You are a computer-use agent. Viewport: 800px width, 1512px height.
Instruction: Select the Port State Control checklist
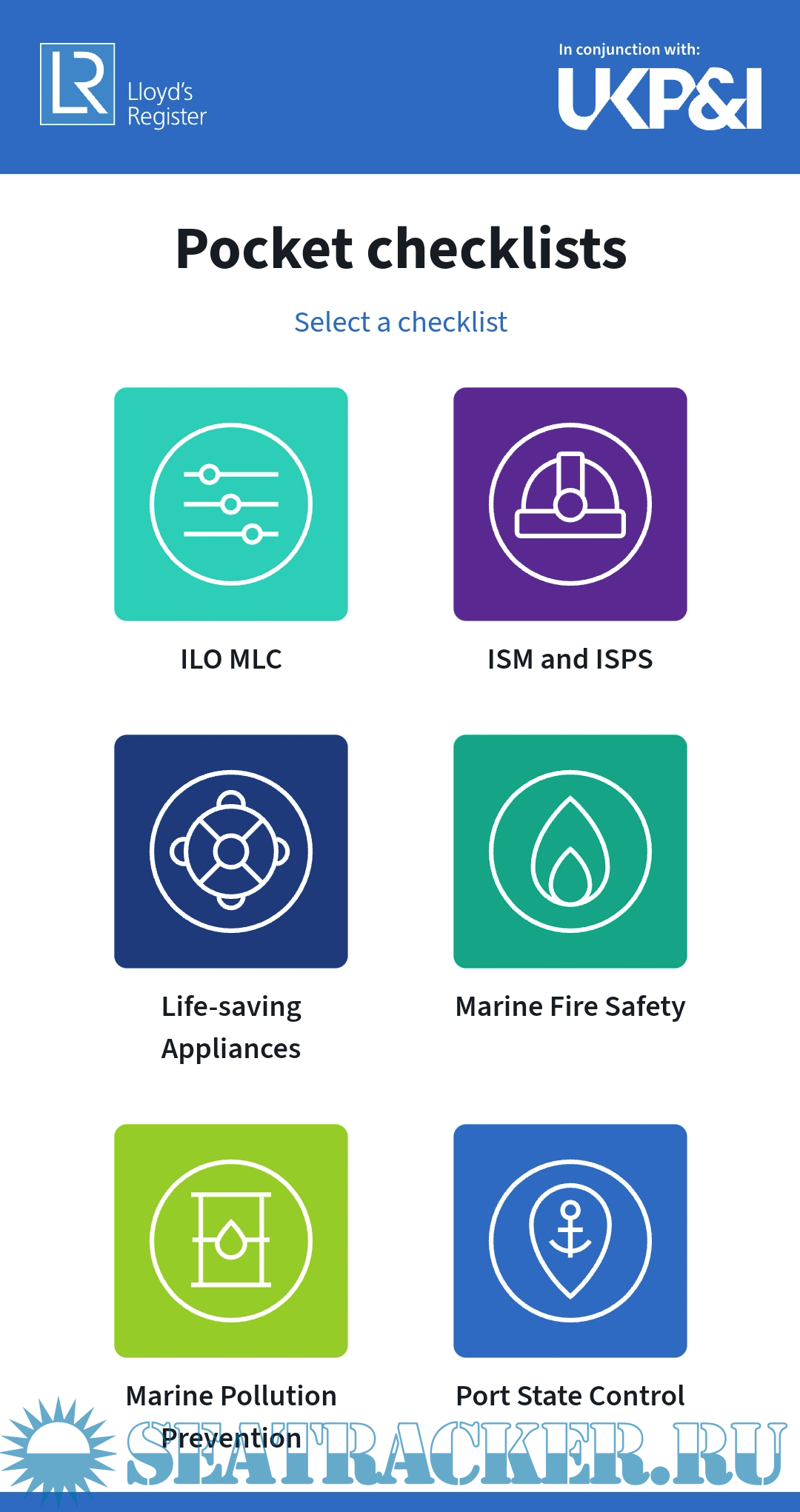(x=570, y=1240)
